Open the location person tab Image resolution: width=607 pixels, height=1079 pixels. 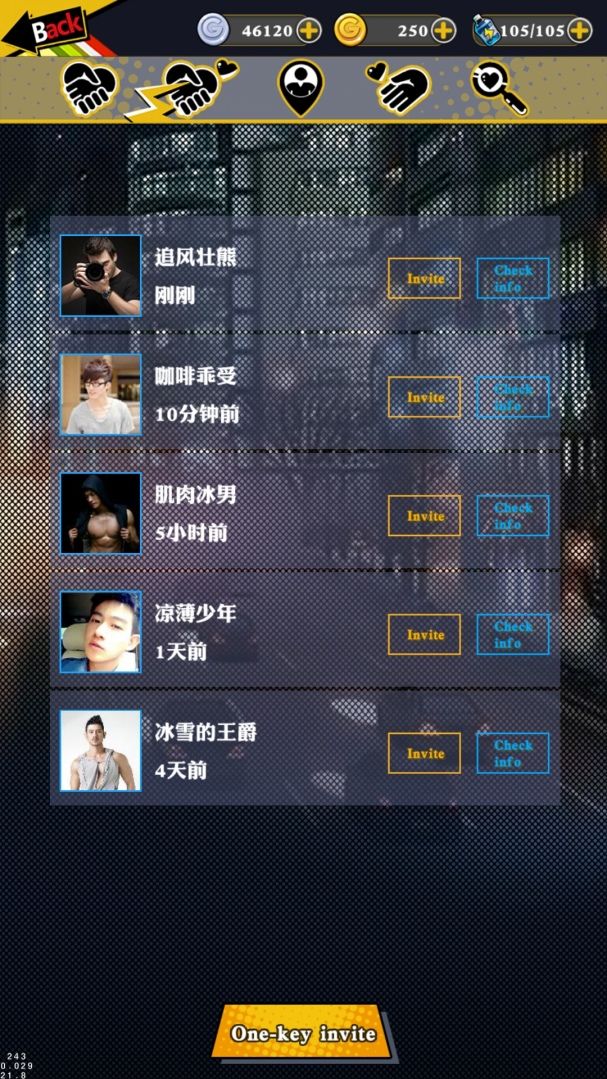(x=300, y=88)
